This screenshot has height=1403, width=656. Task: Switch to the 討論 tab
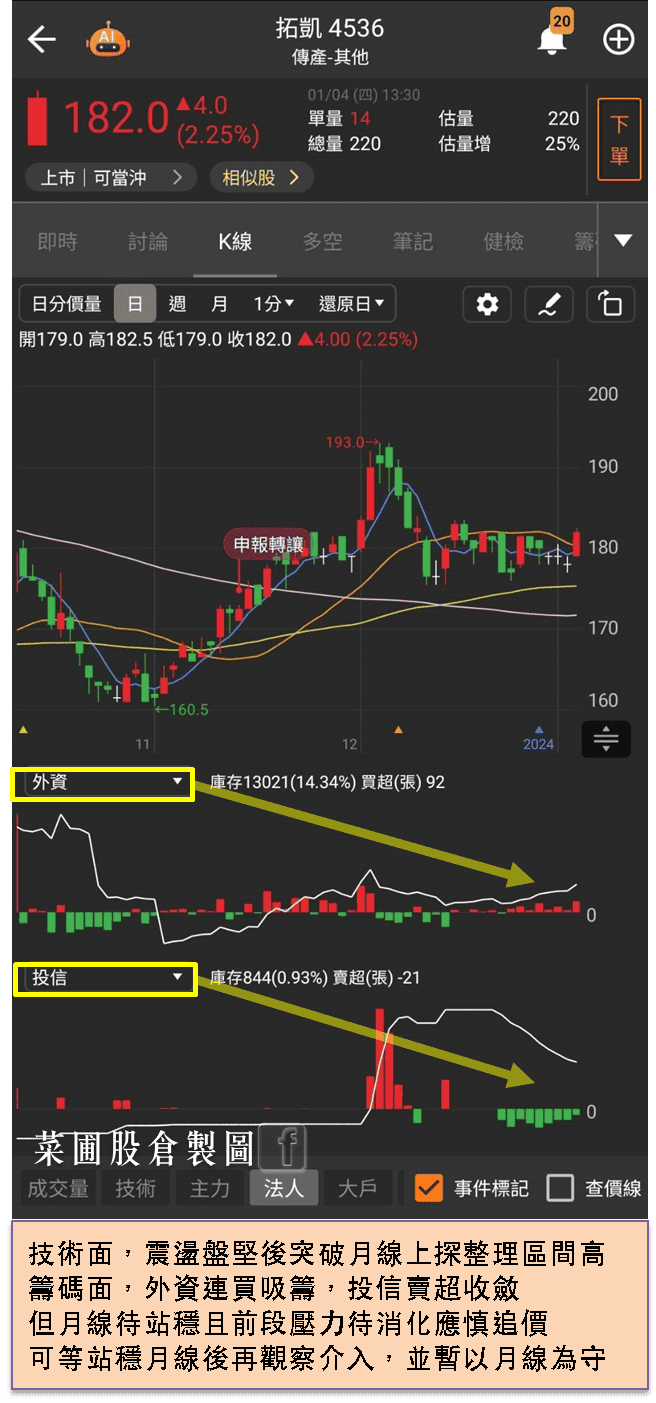point(148,241)
